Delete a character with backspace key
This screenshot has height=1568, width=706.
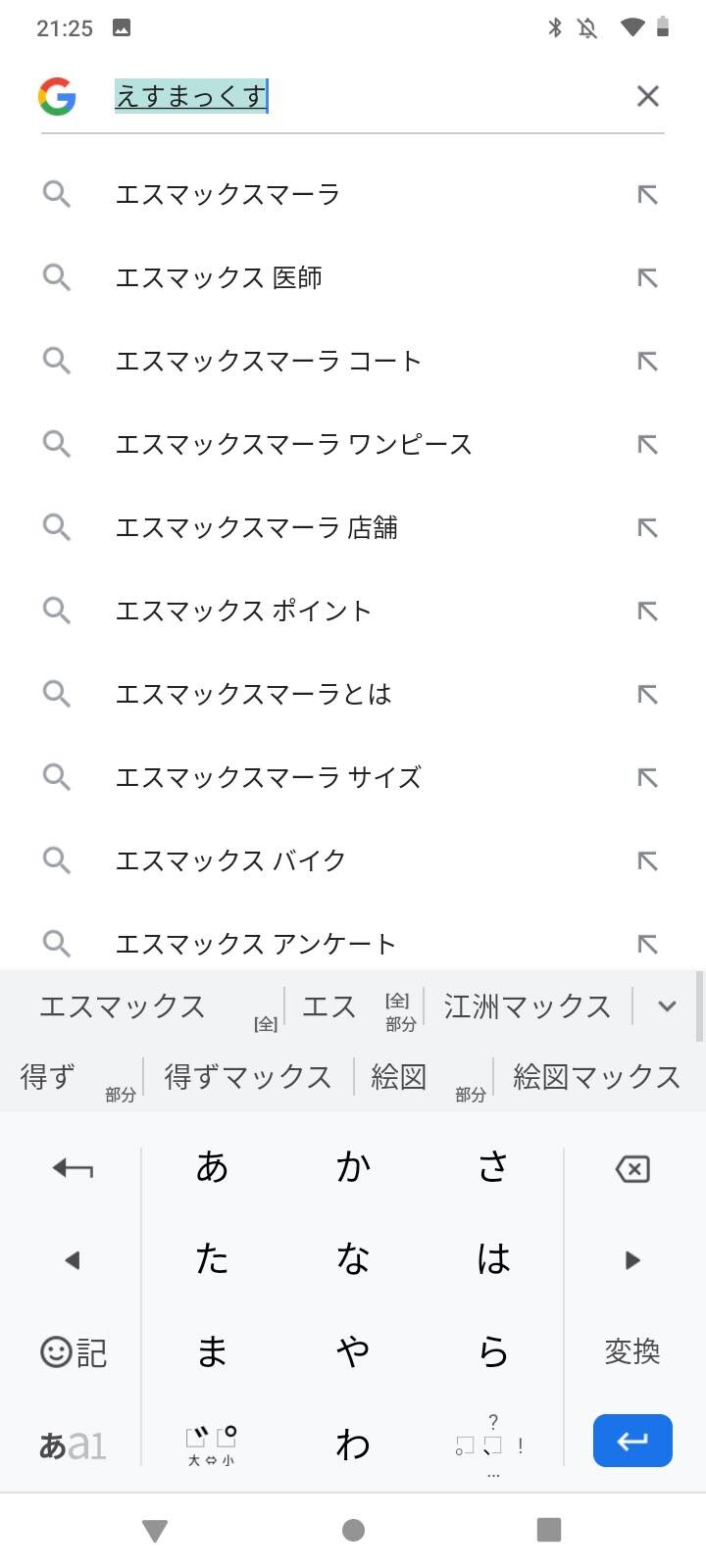click(632, 1168)
